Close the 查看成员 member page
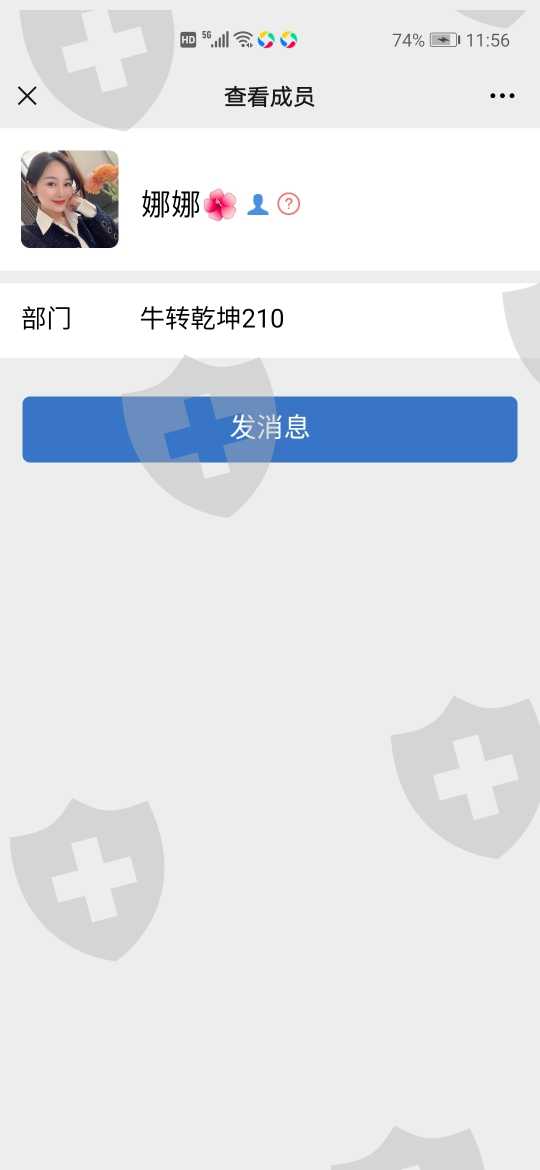Image resolution: width=540 pixels, height=1170 pixels. click(27, 96)
